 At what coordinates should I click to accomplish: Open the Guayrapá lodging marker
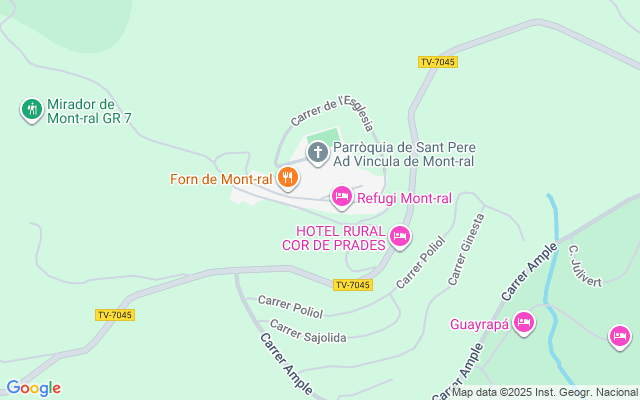[524, 323]
